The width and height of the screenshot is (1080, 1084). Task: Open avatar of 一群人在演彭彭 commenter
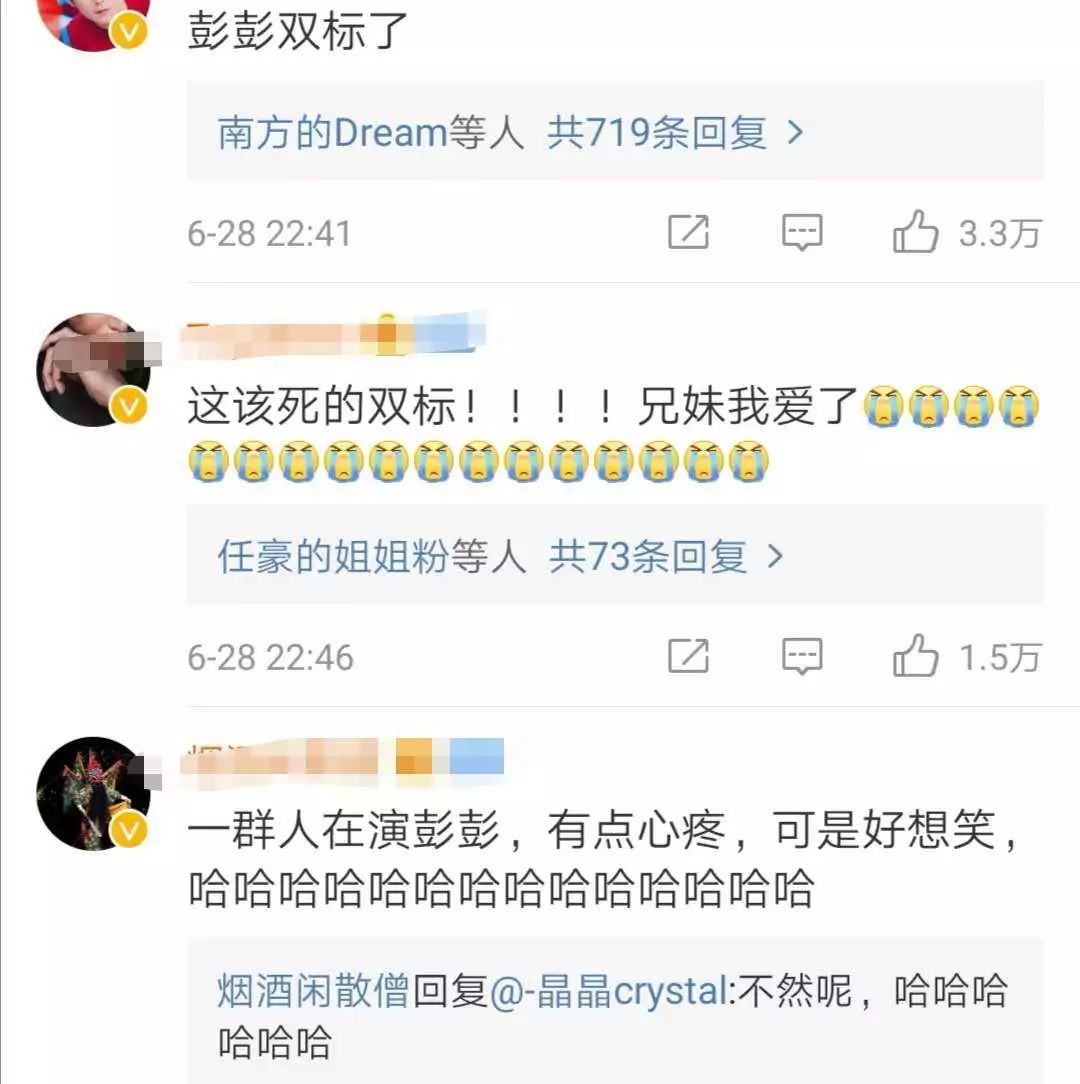point(94,793)
